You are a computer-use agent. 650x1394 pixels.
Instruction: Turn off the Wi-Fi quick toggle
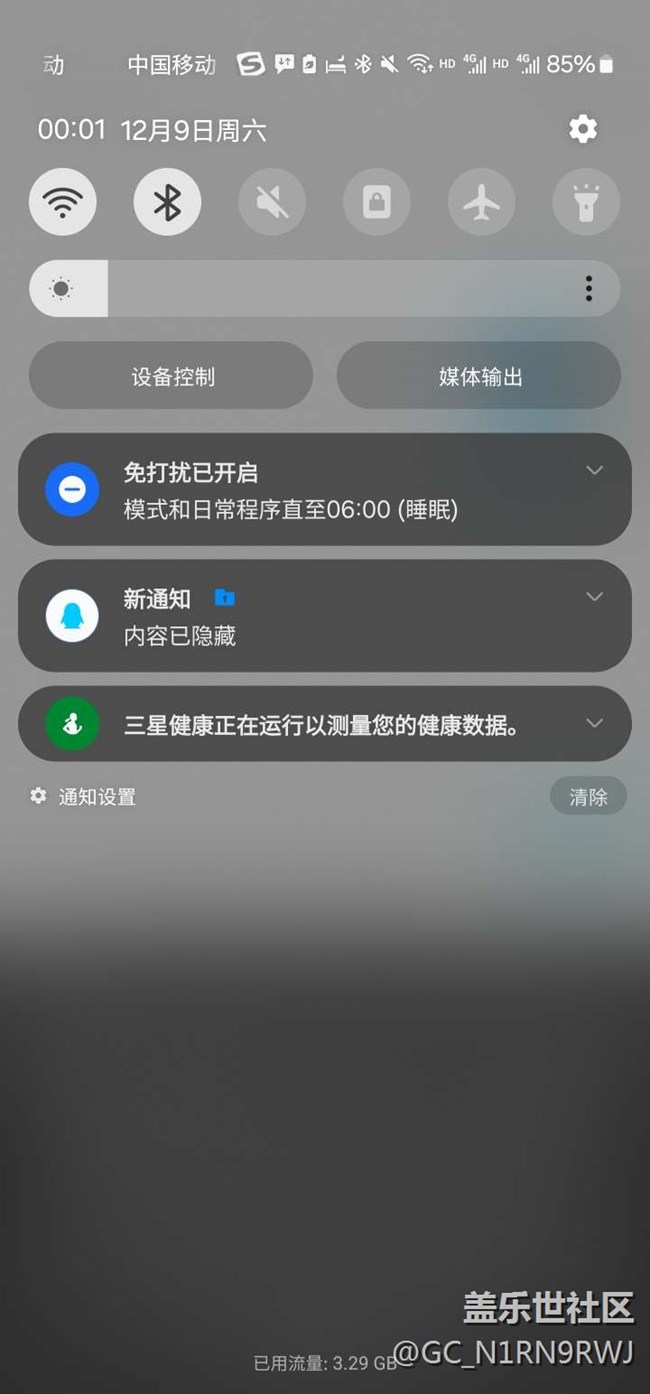[63, 202]
